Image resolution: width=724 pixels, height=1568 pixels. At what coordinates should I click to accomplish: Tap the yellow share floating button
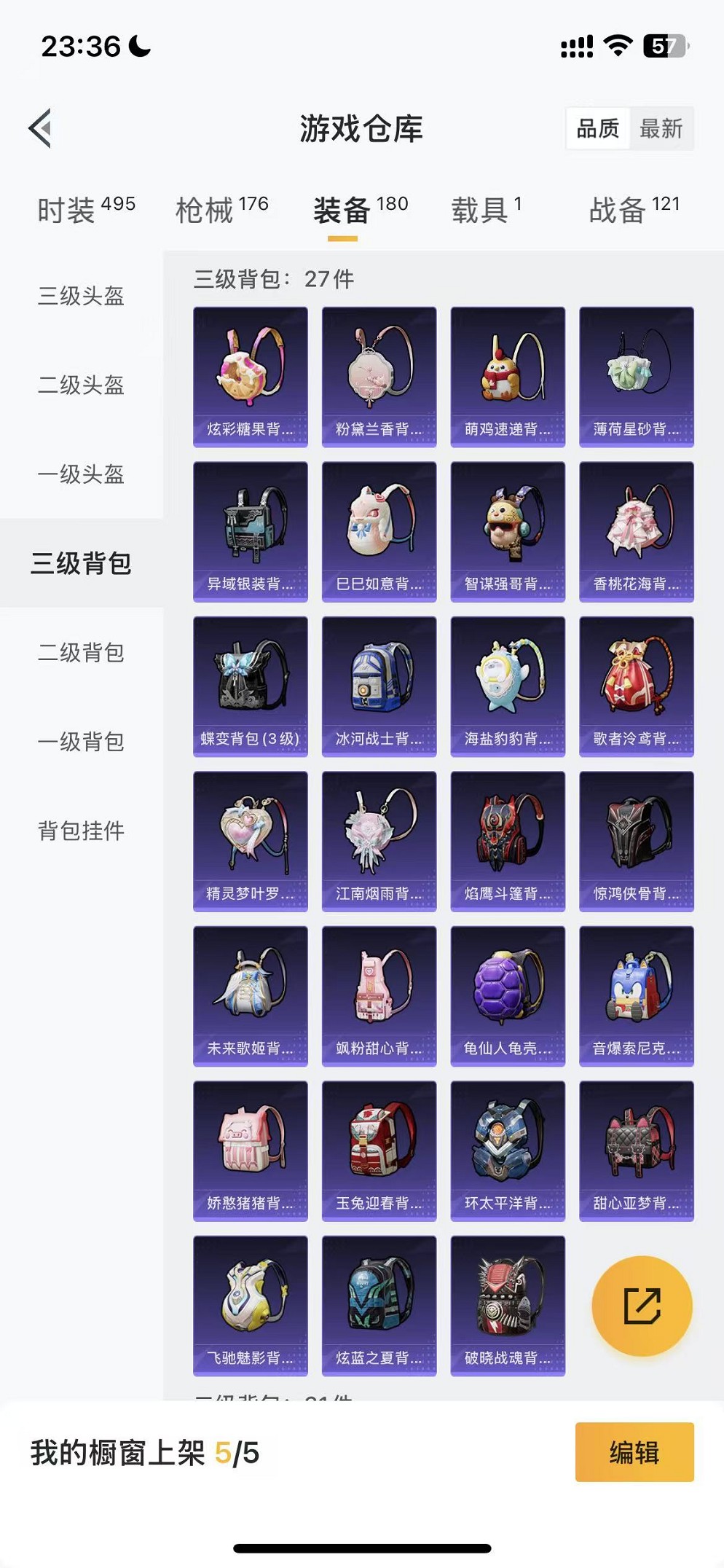coord(642,1306)
